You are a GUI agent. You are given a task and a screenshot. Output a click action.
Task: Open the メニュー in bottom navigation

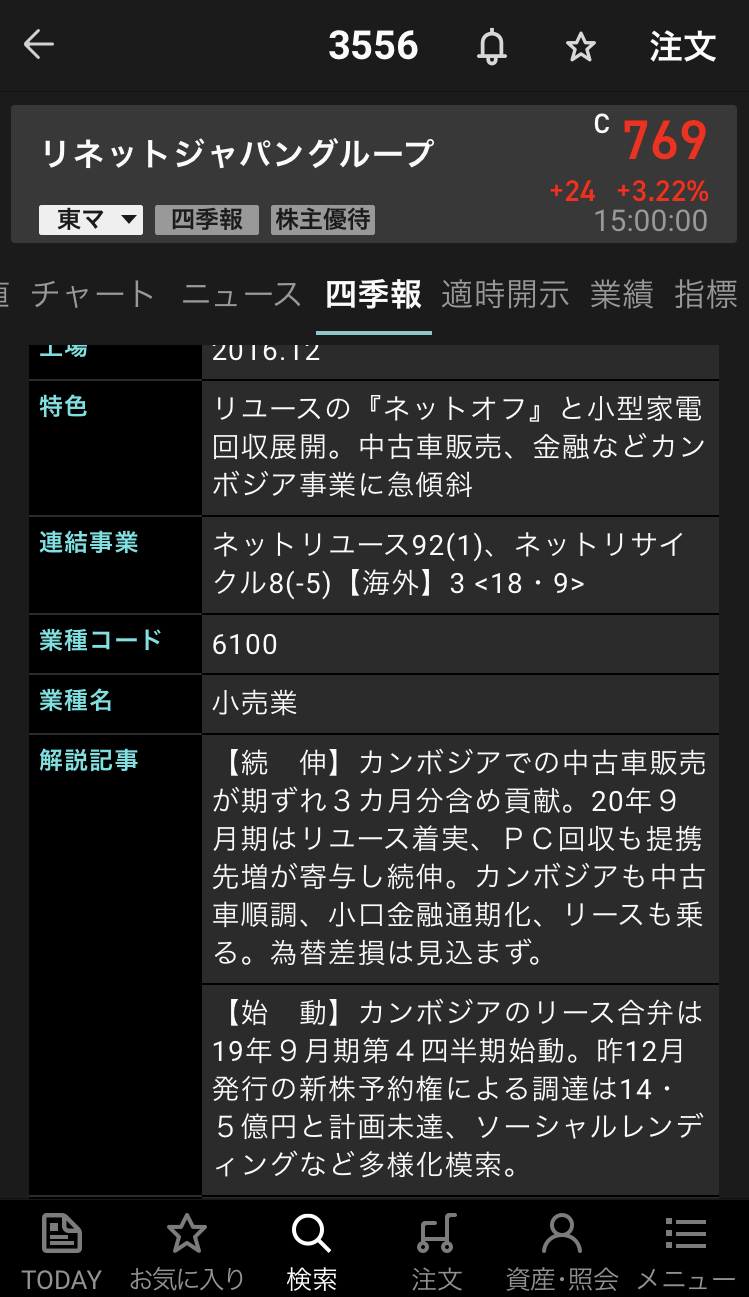pyautogui.click(x=686, y=1251)
